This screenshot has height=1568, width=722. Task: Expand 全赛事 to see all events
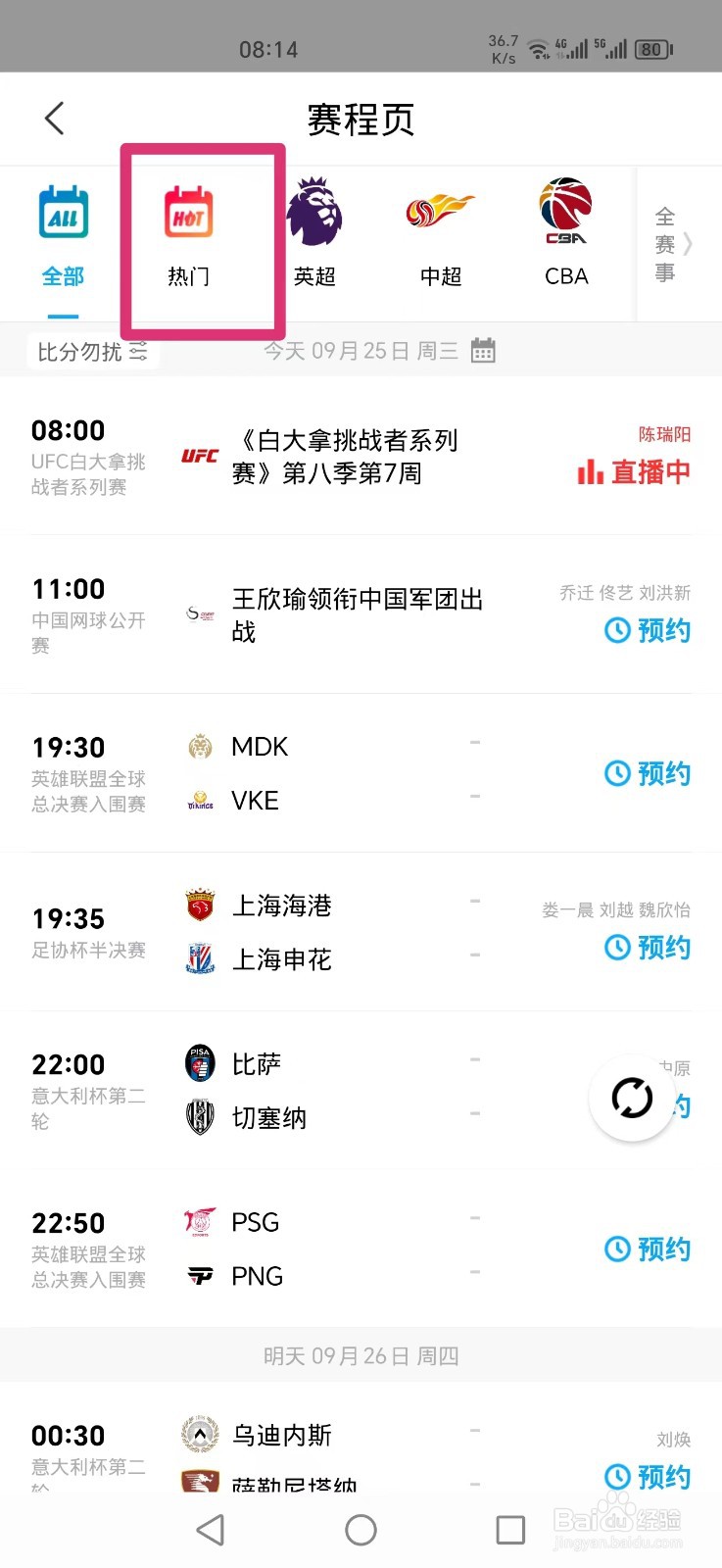[x=672, y=244]
